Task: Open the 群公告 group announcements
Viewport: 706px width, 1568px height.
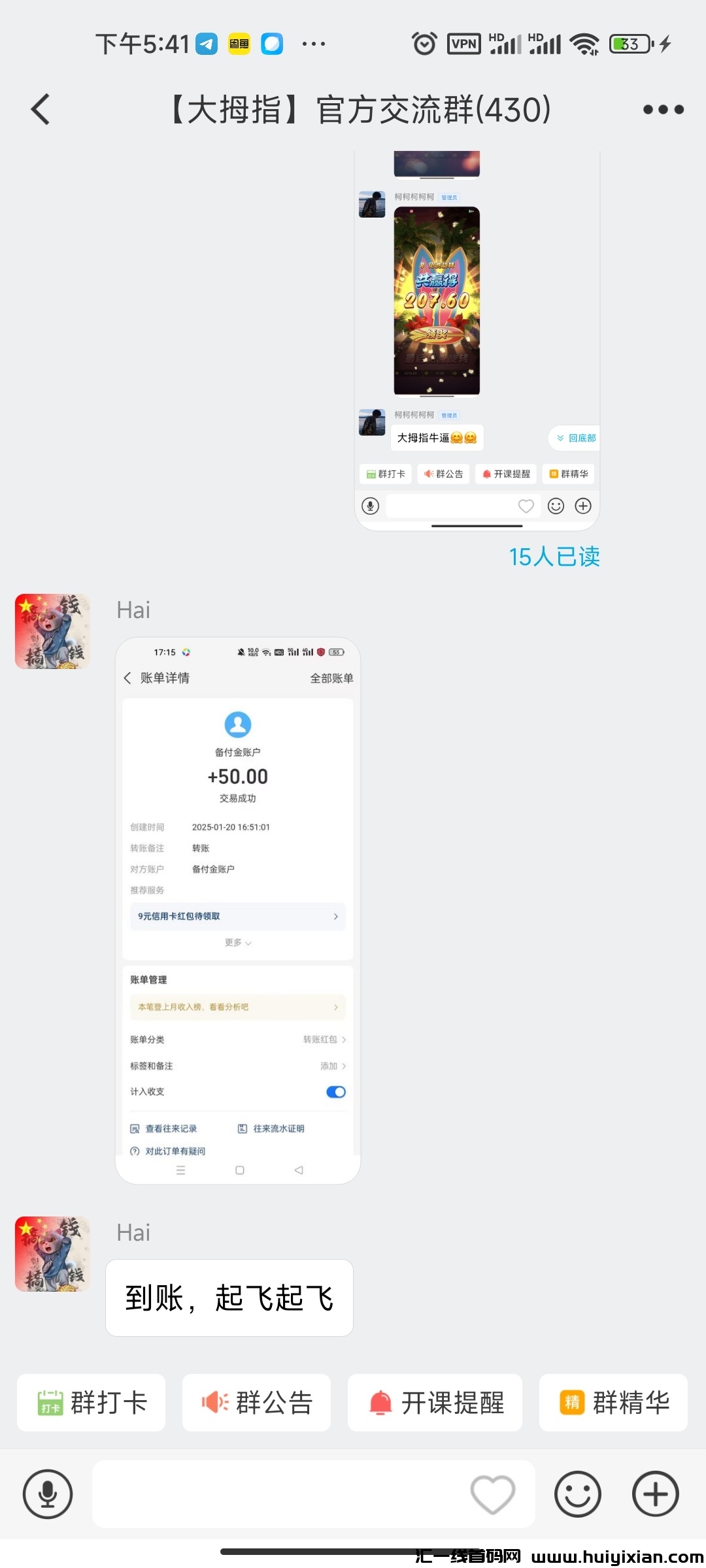Action: [256, 1403]
